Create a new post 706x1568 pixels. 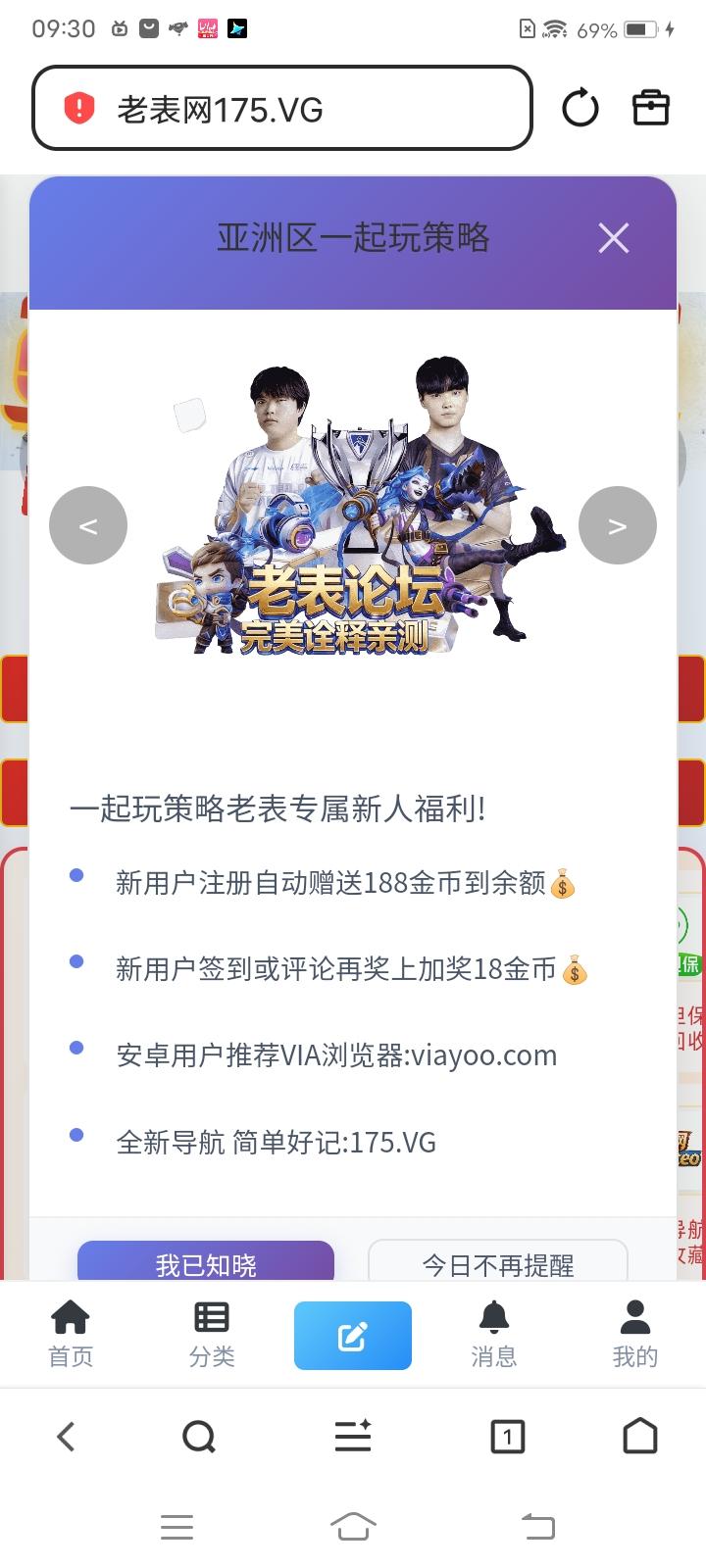[x=353, y=1335]
